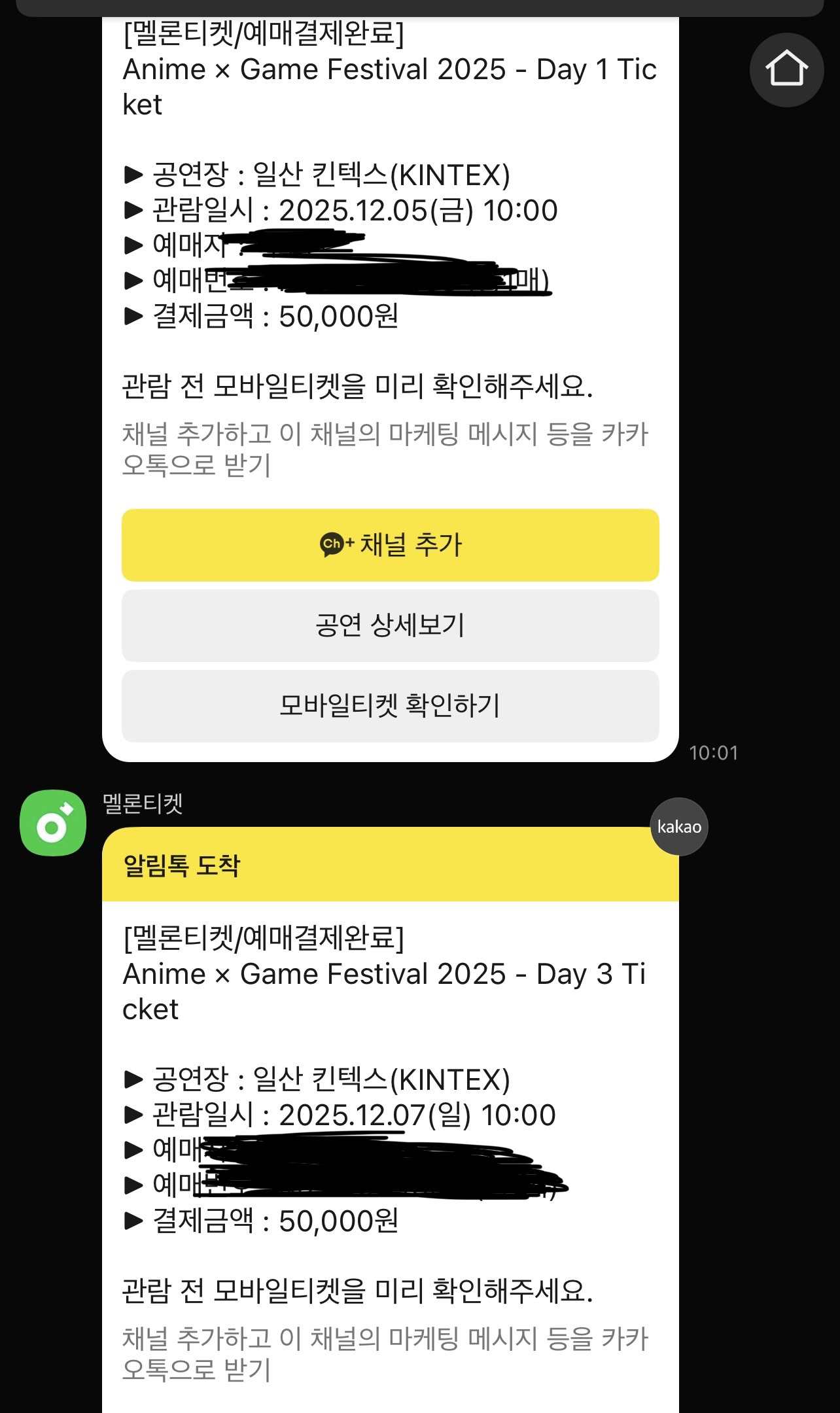Tap the home icon at top right
Image resolution: width=840 pixels, height=1413 pixels.
coord(786,69)
